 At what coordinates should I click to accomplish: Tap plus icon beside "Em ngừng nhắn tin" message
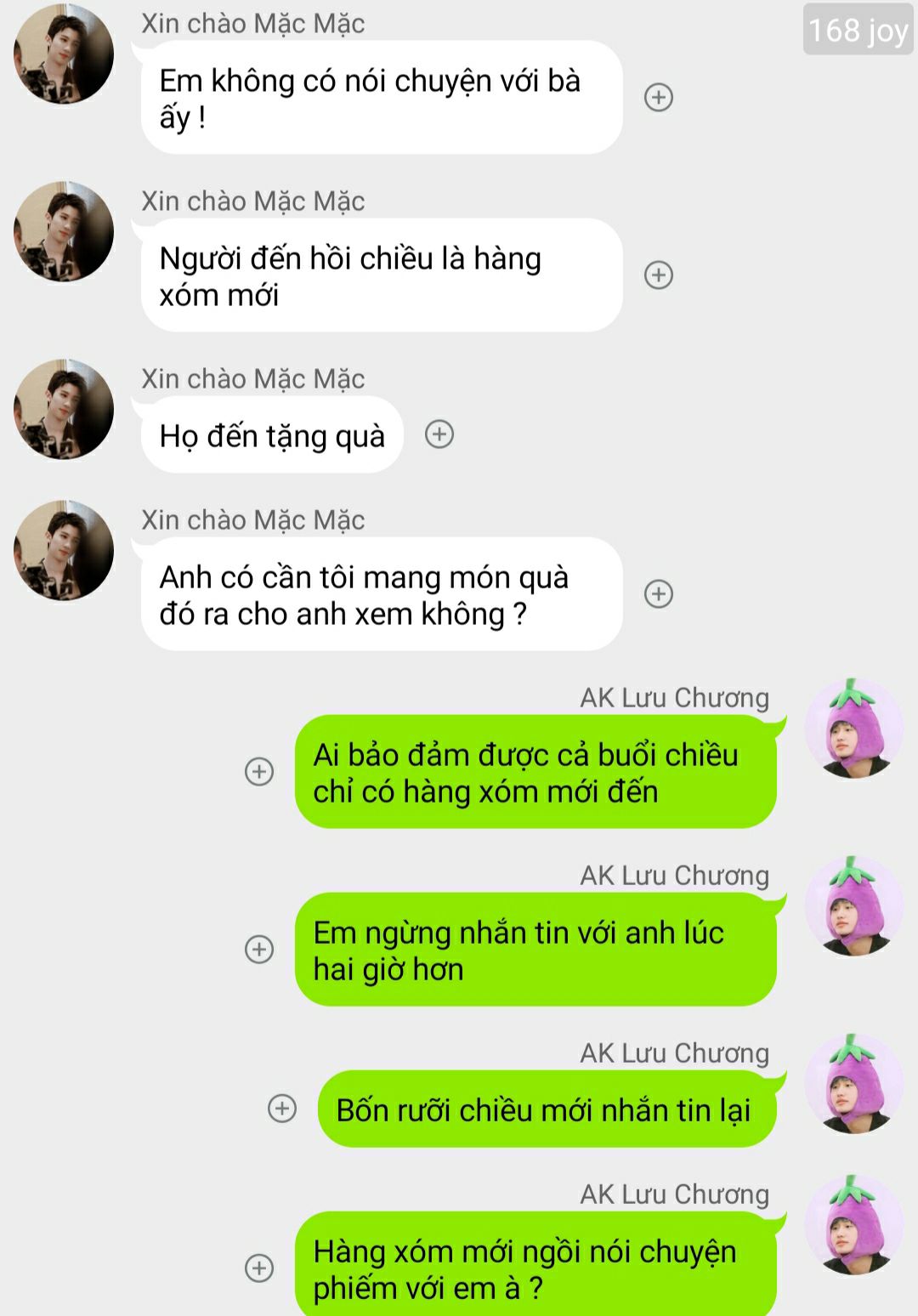point(259,949)
